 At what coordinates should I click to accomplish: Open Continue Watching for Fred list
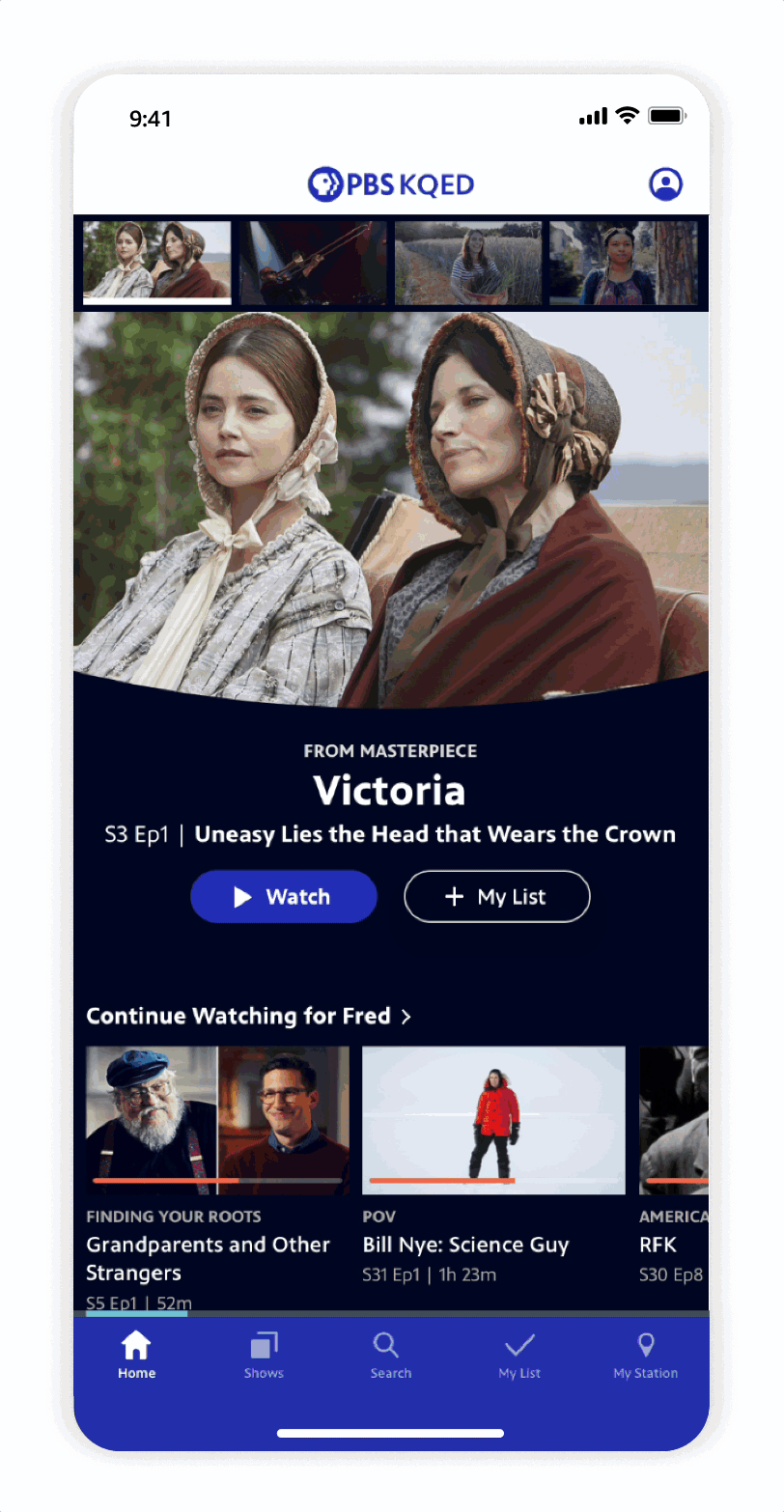click(x=249, y=1016)
